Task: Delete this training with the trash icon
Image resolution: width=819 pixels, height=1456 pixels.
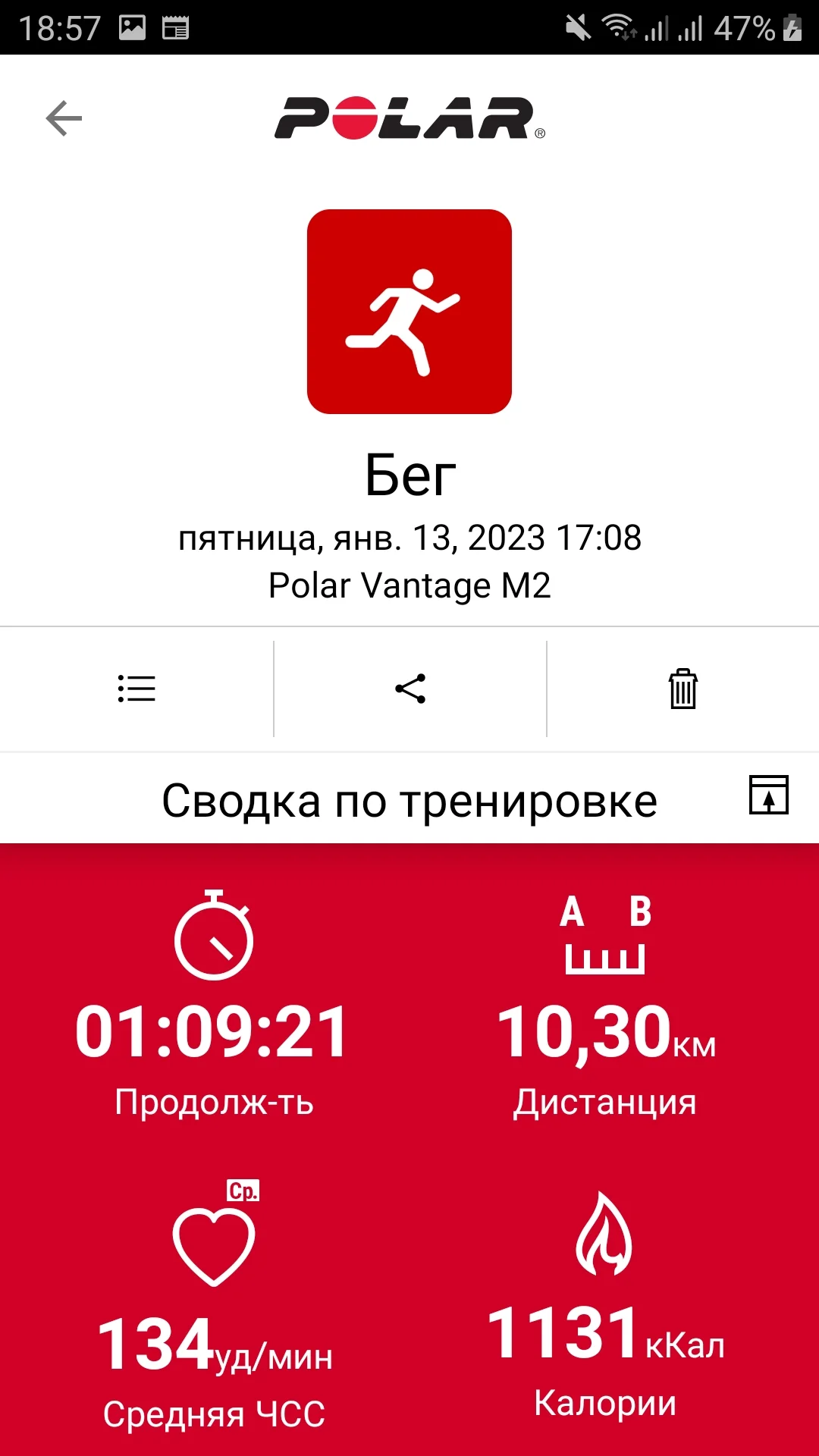Action: tap(682, 689)
